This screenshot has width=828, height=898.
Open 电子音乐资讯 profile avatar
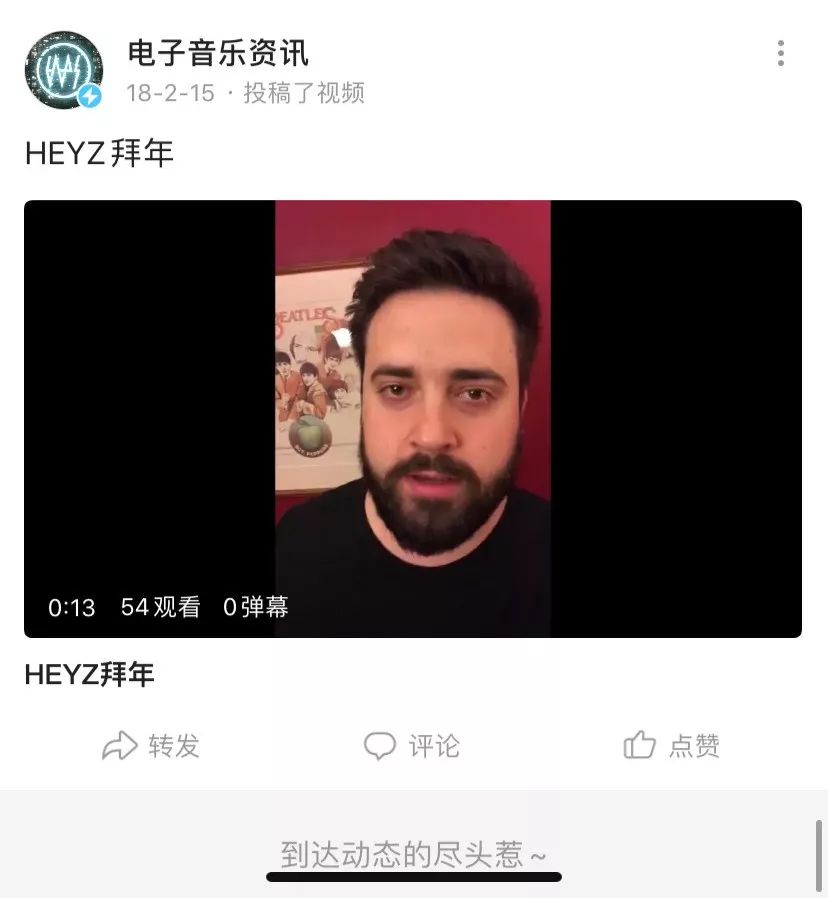64,69
